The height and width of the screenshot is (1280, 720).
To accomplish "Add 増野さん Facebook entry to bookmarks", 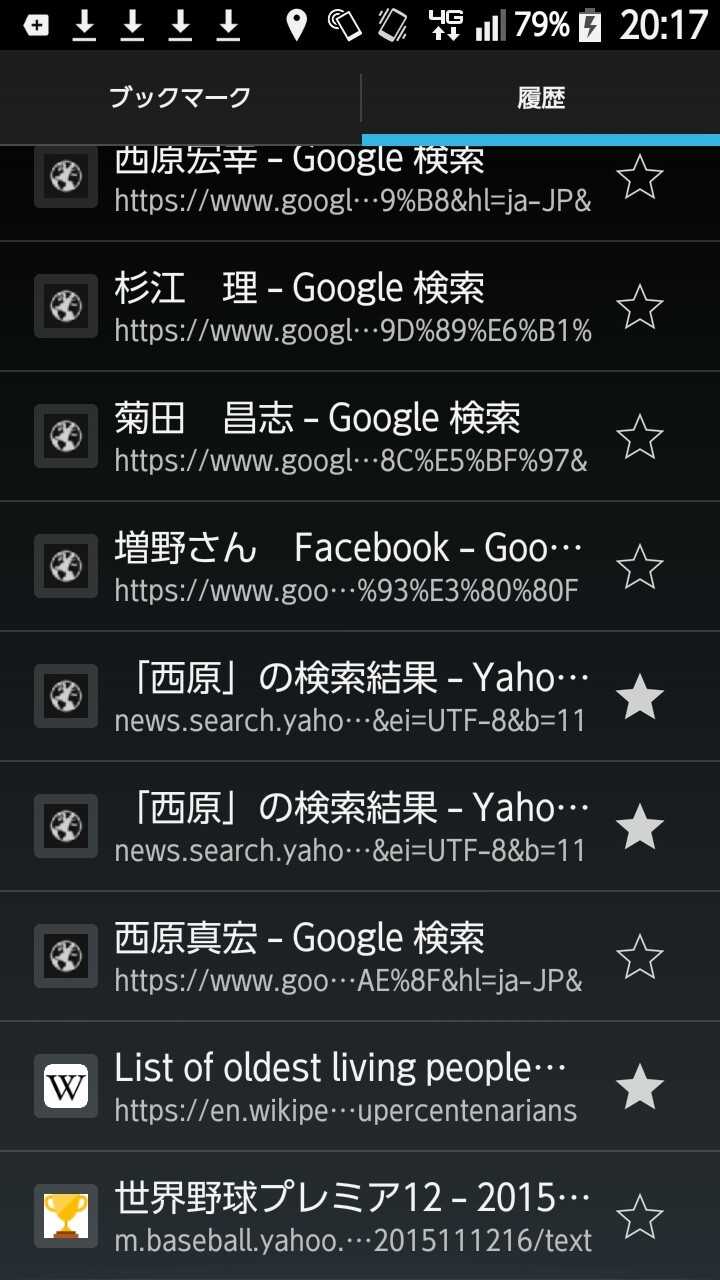I will pos(640,567).
